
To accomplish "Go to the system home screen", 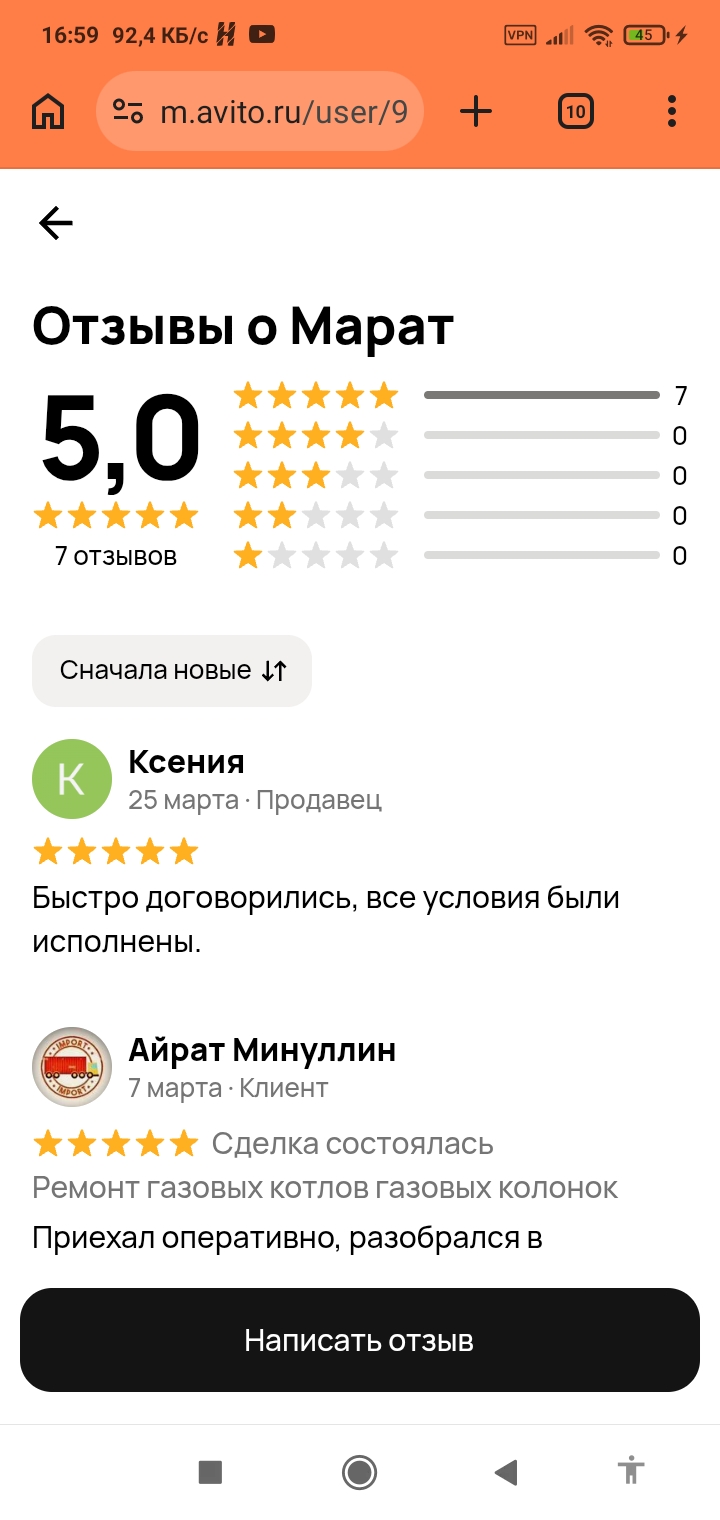I will click(358, 1472).
